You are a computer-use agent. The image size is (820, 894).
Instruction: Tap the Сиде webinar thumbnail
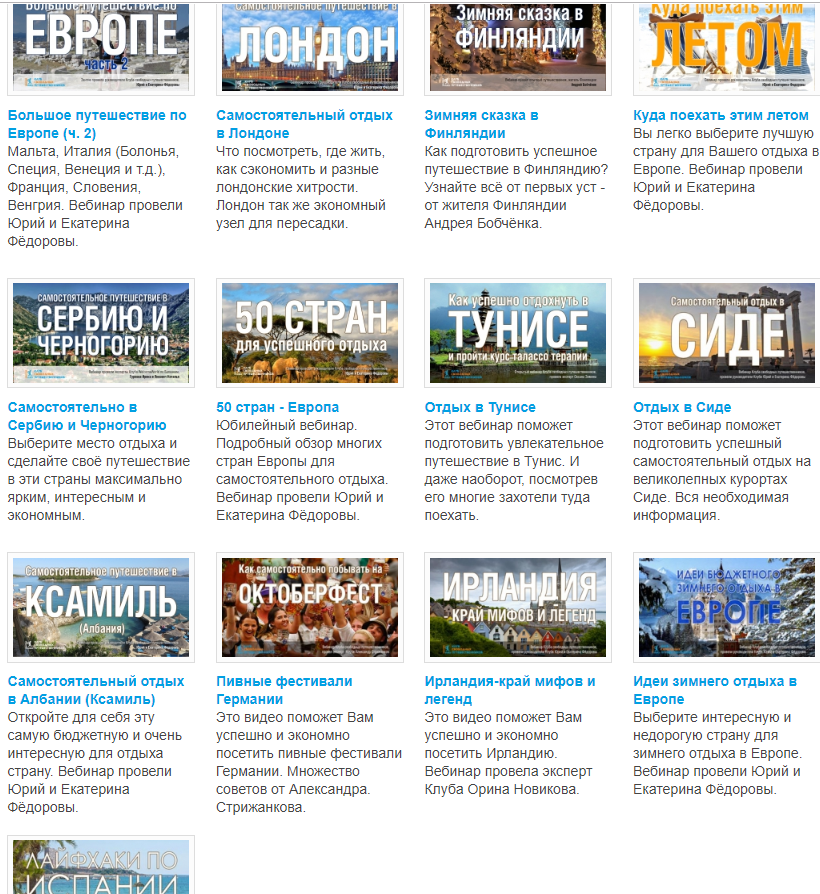point(726,333)
